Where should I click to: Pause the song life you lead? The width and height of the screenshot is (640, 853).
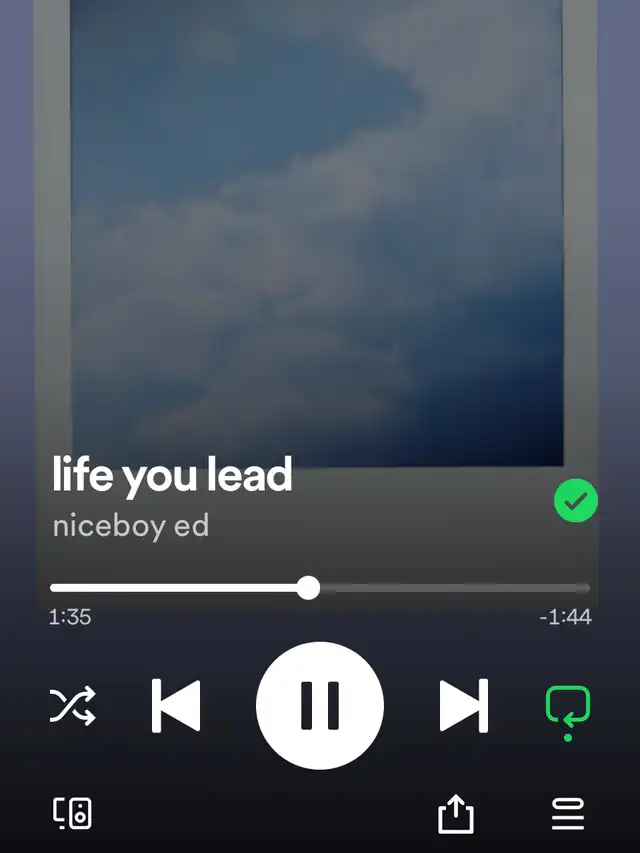[320, 705]
